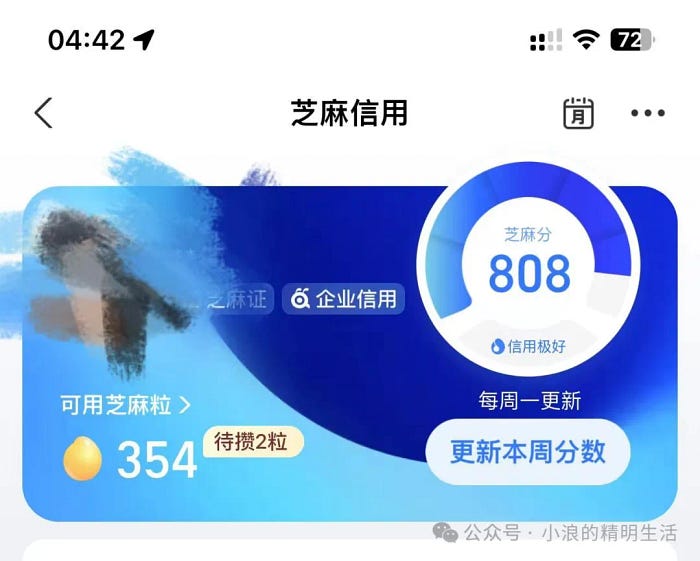Tap 更新本周分数 button
Image resolution: width=700 pixels, height=561 pixels.
(528, 452)
